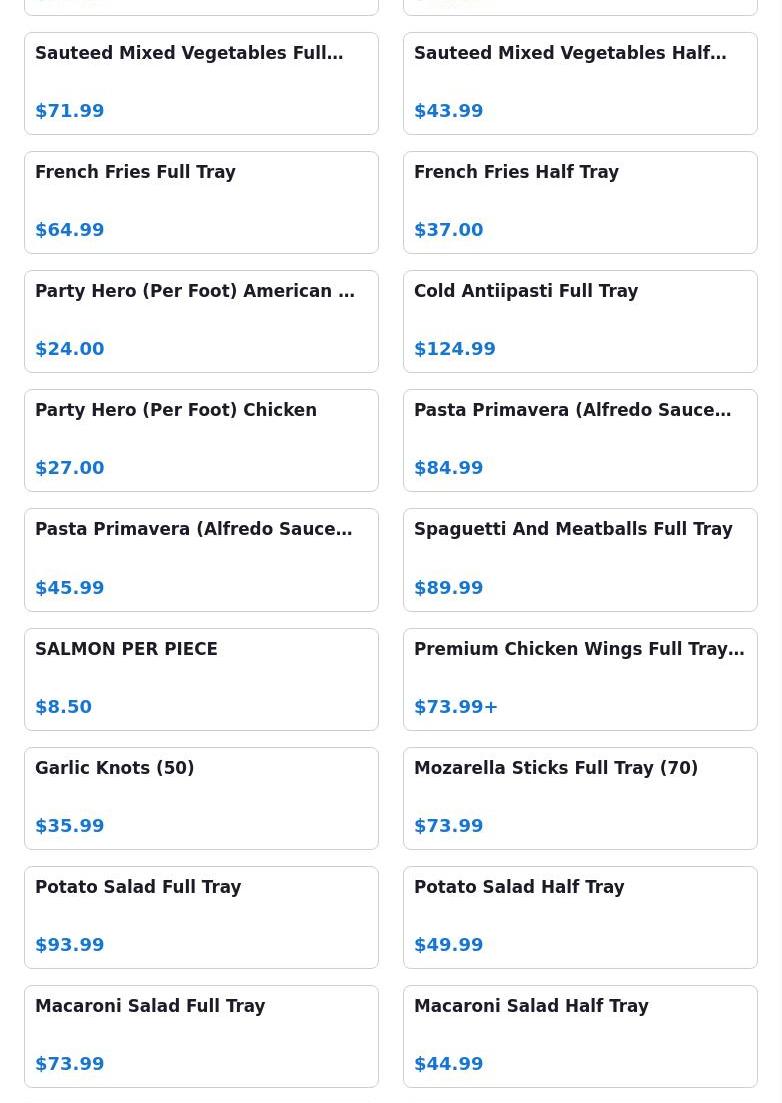Tap Macaroni Salad Half Tray card
This screenshot has width=782, height=1103.
[x=580, y=1036]
